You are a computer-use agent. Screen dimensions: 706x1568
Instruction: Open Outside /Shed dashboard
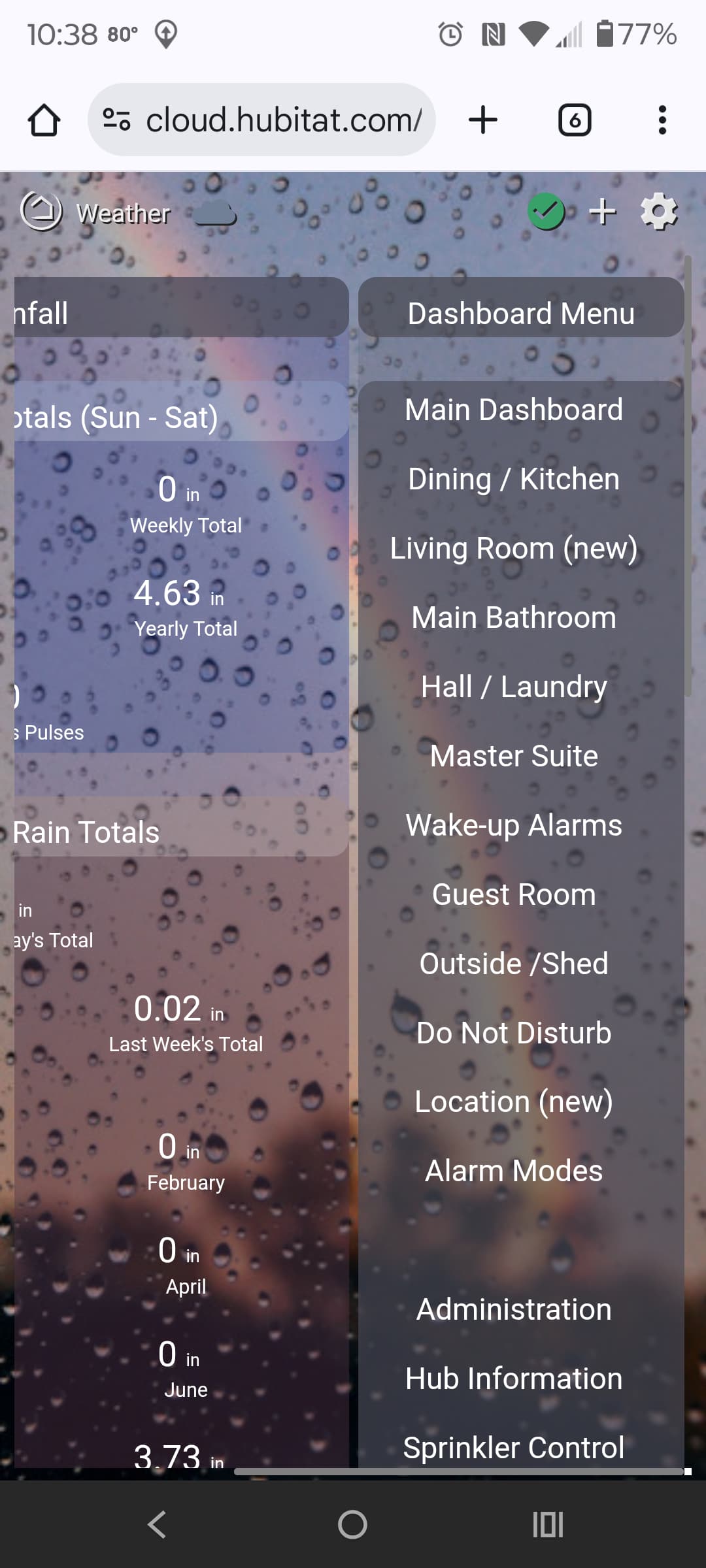[x=514, y=964]
